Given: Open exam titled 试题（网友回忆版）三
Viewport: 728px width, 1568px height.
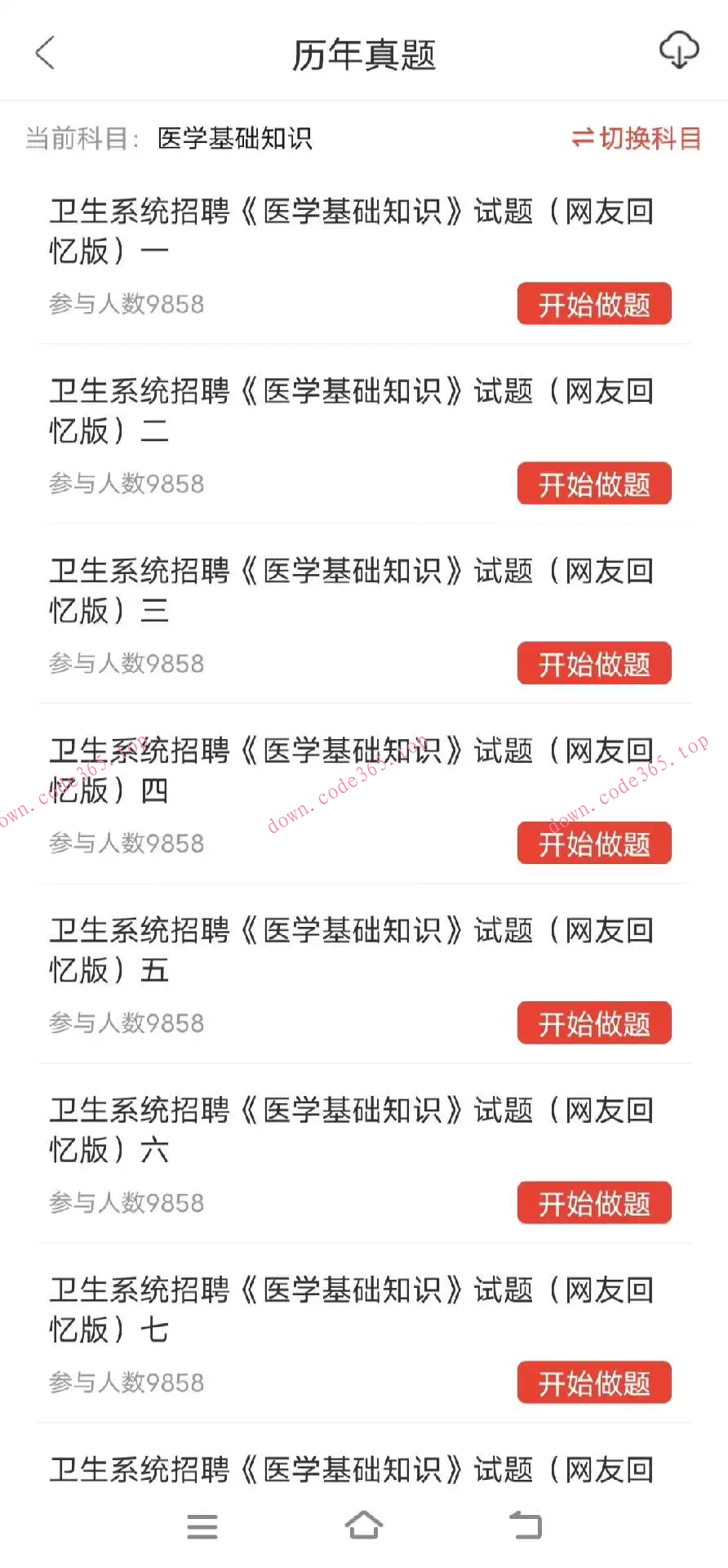Looking at the screenshot, I should pos(351,590).
